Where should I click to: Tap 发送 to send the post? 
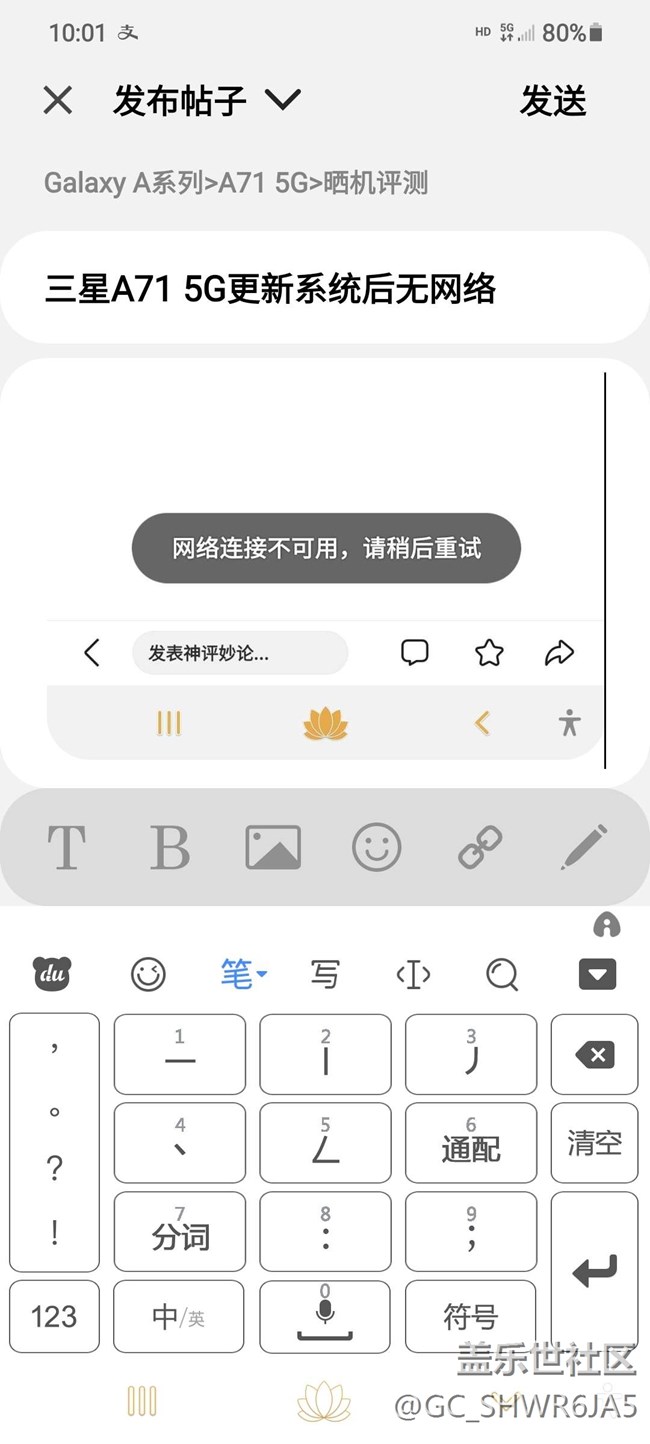553,100
